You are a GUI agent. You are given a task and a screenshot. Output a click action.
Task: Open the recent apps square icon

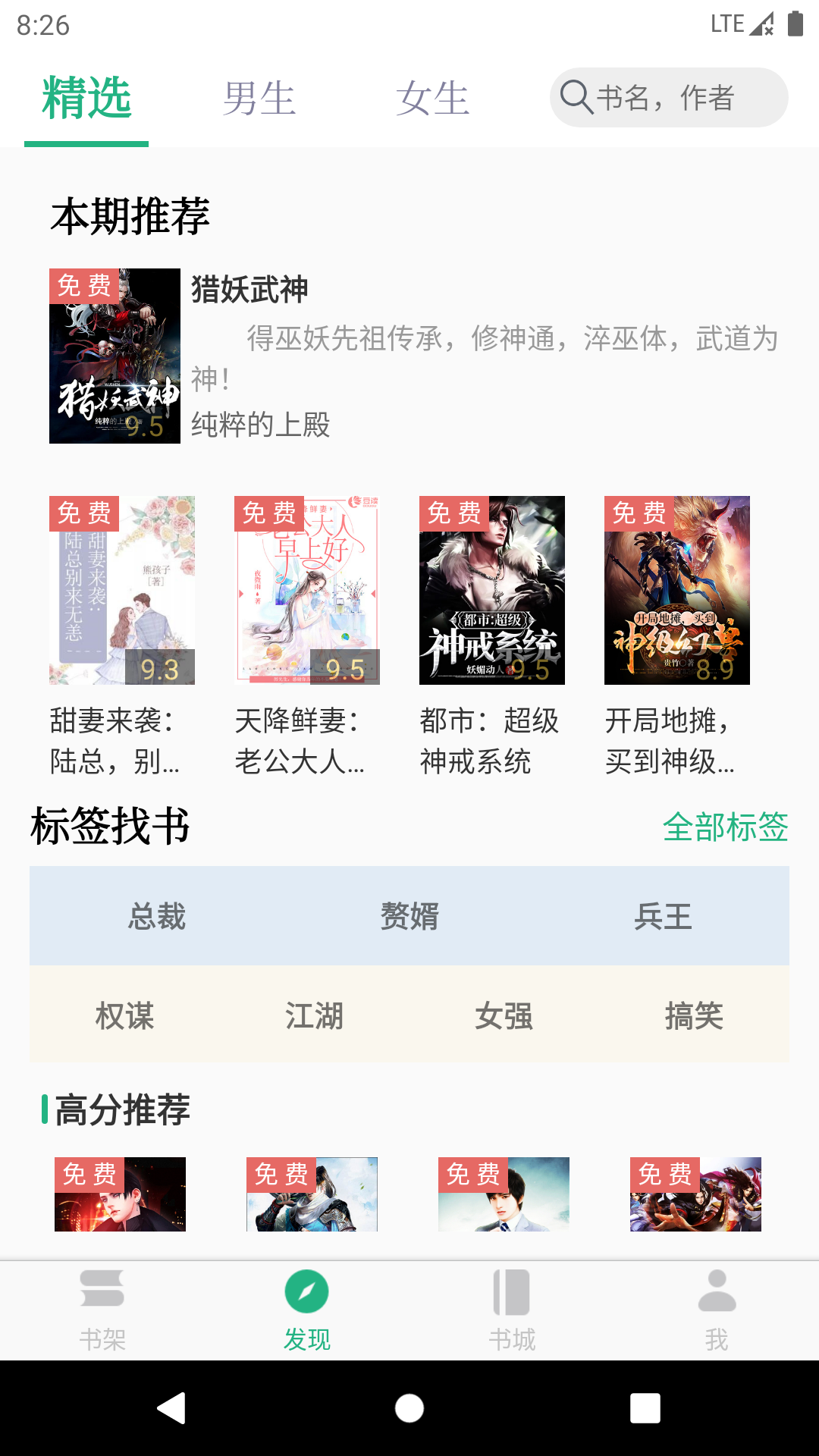645,1409
